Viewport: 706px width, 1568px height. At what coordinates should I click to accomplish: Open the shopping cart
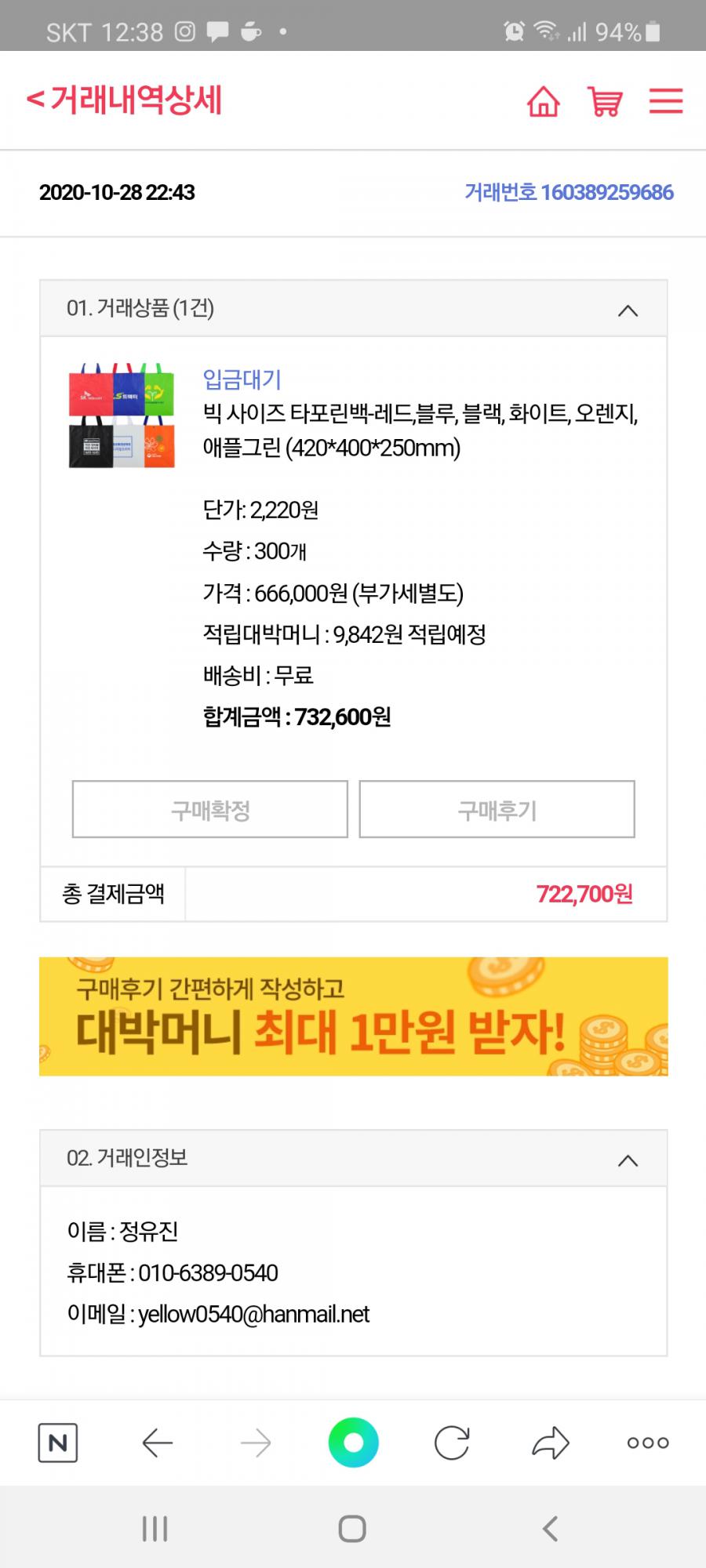point(605,101)
